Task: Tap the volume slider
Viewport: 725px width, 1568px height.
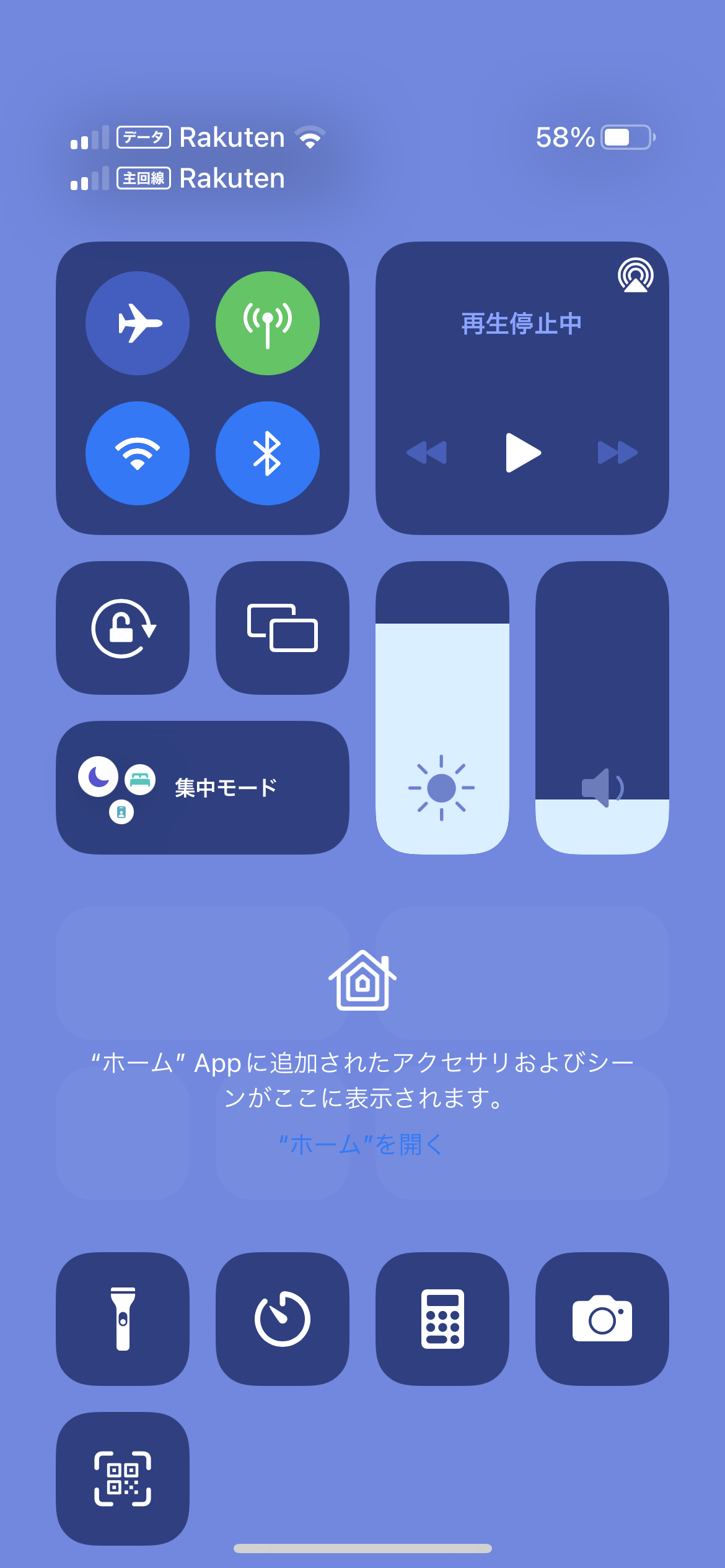Action: click(602, 708)
